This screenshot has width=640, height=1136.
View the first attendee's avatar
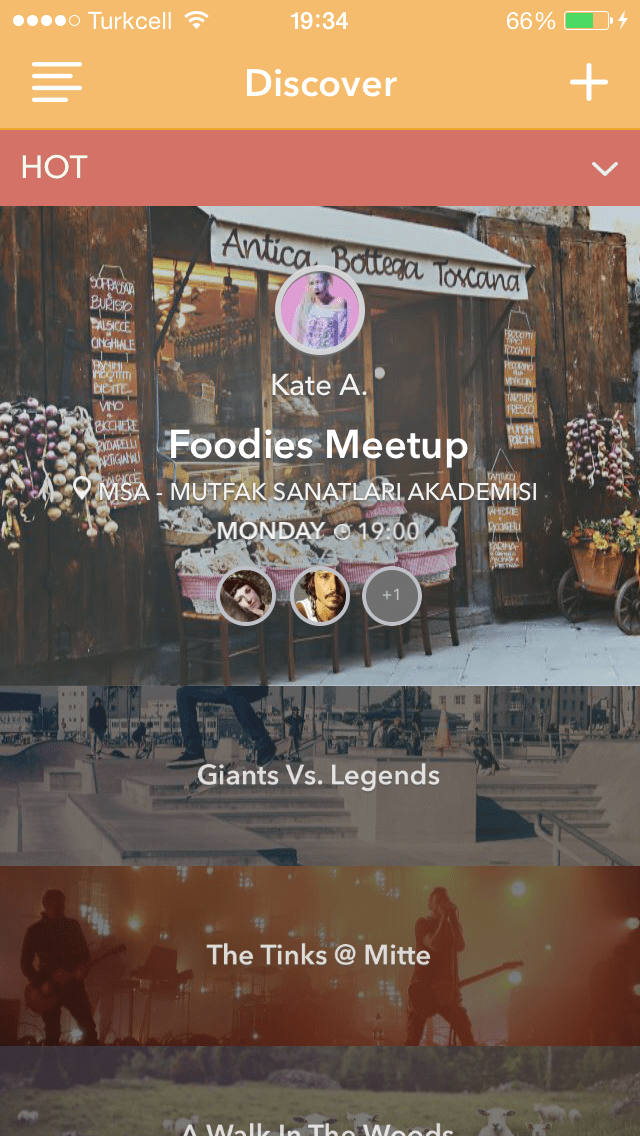click(x=246, y=596)
